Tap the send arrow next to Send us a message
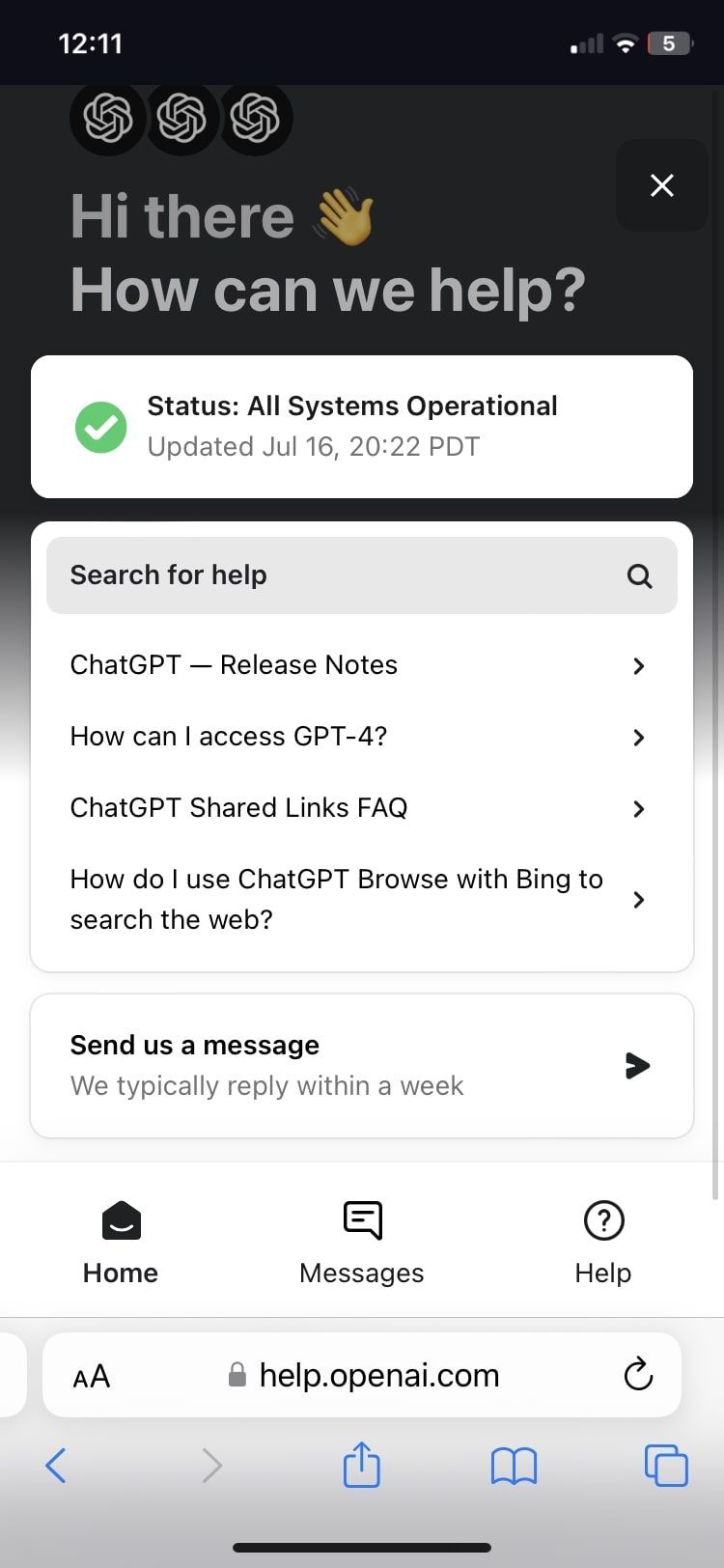Image resolution: width=724 pixels, height=1568 pixels. click(638, 1065)
